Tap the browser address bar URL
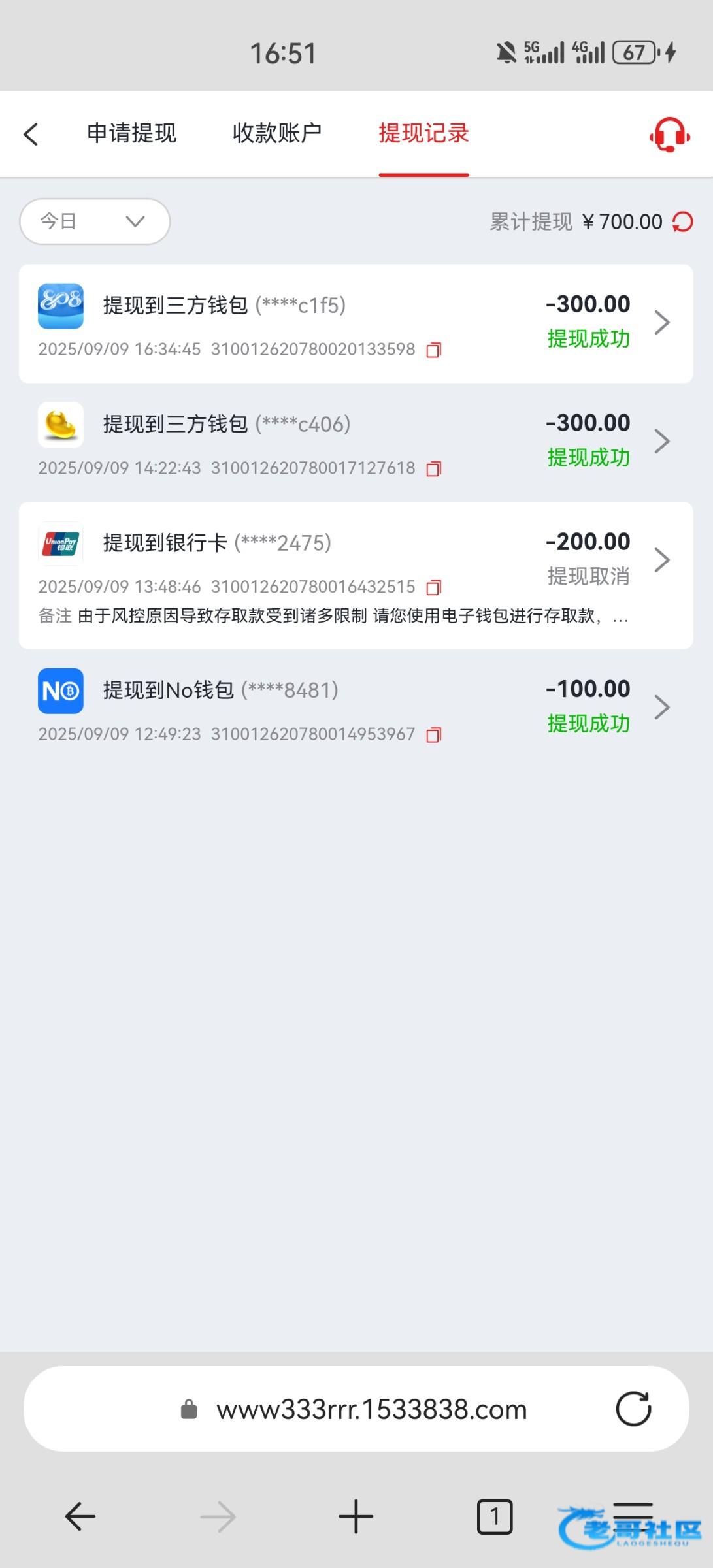This screenshot has height=1568, width=713. pos(371,1409)
